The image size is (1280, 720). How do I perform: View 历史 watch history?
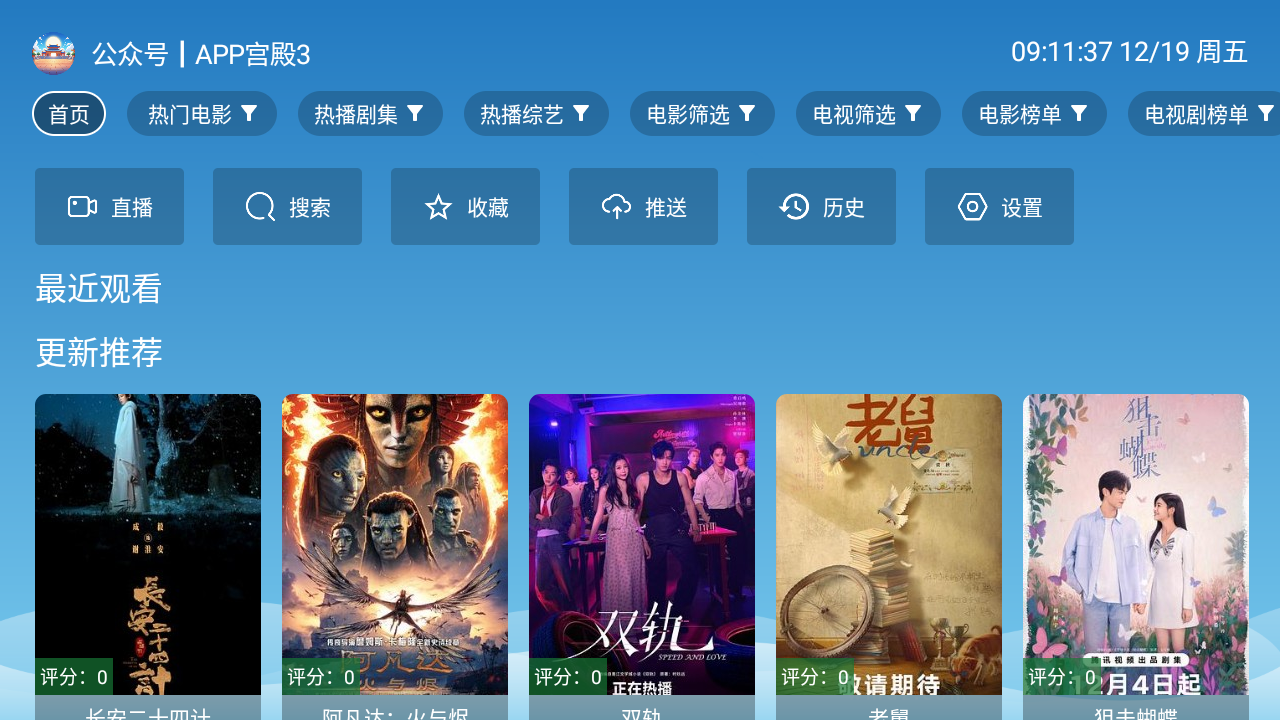click(x=821, y=207)
